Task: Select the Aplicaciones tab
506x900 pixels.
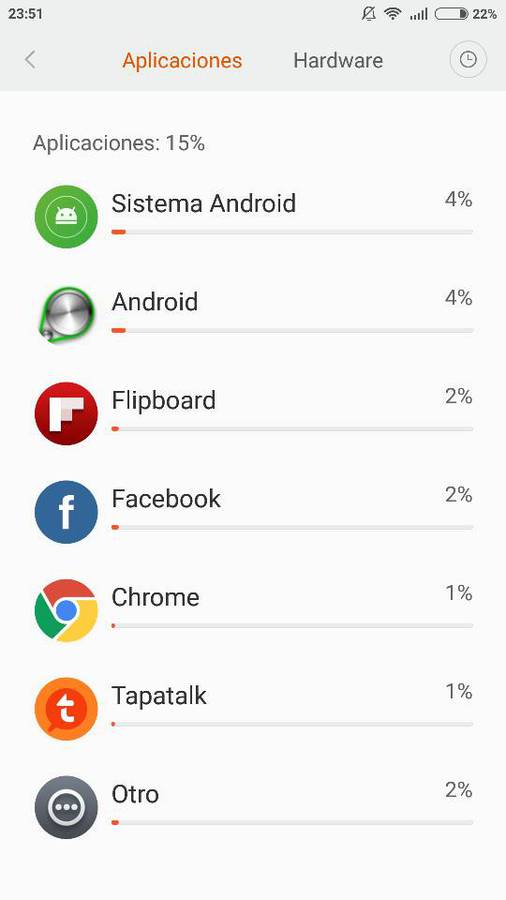Action: [x=182, y=60]
